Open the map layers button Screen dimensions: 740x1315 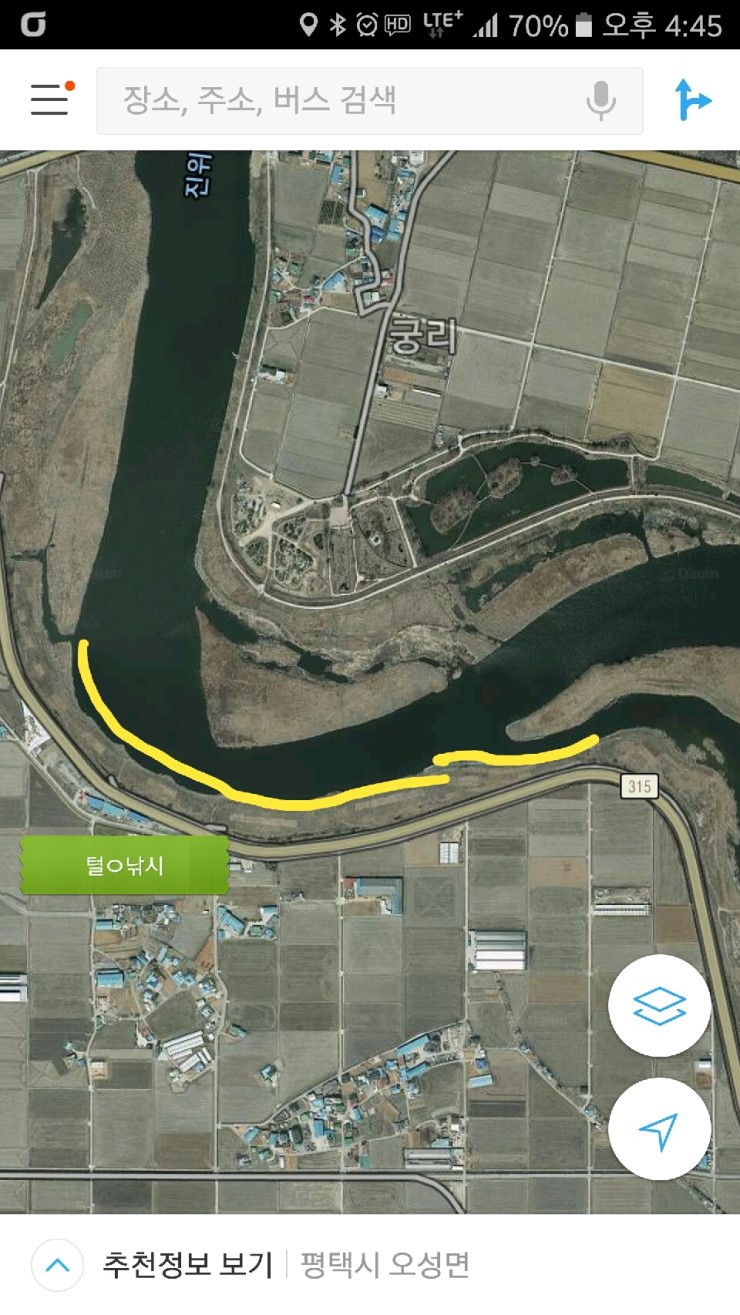tap(660, 1005)
